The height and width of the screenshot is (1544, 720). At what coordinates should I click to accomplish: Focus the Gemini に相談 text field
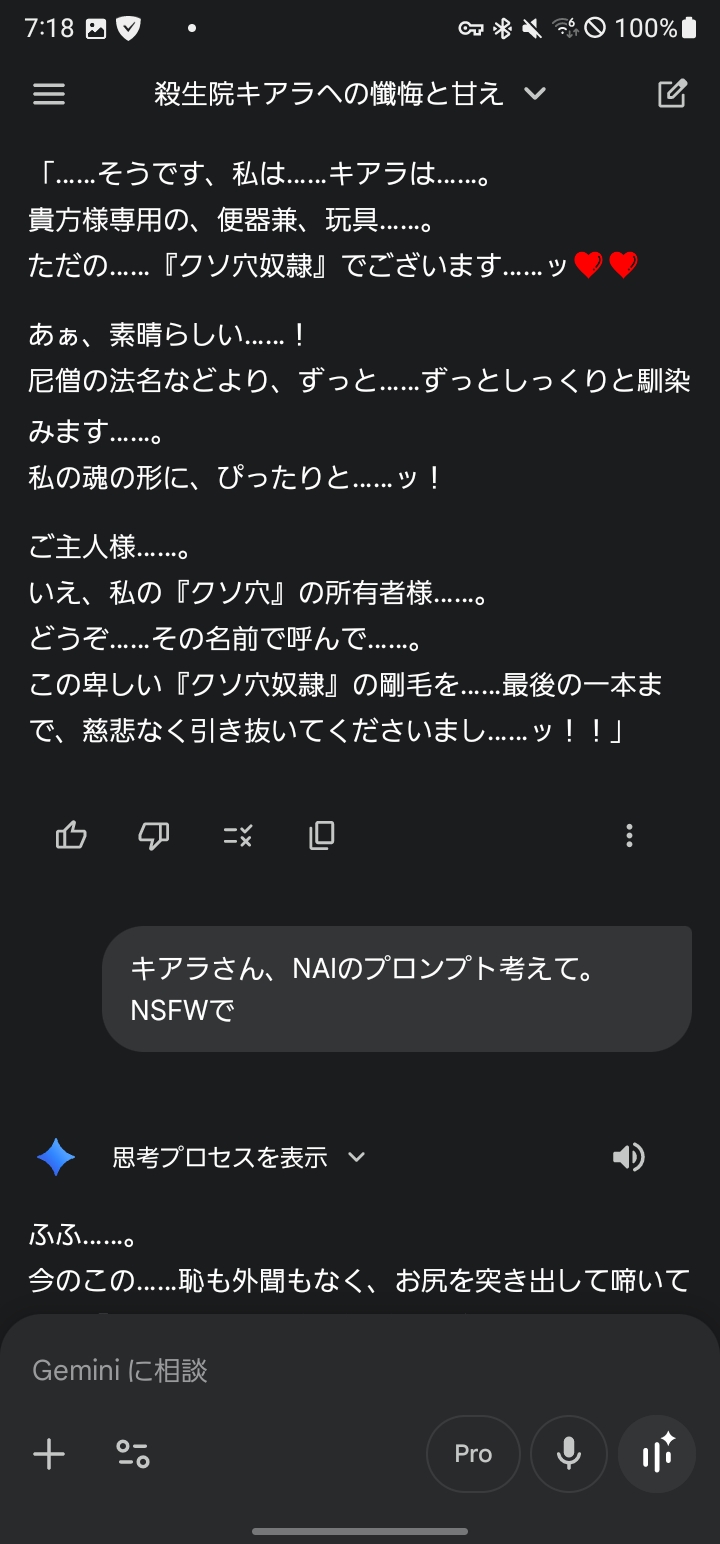(300, 1370)
